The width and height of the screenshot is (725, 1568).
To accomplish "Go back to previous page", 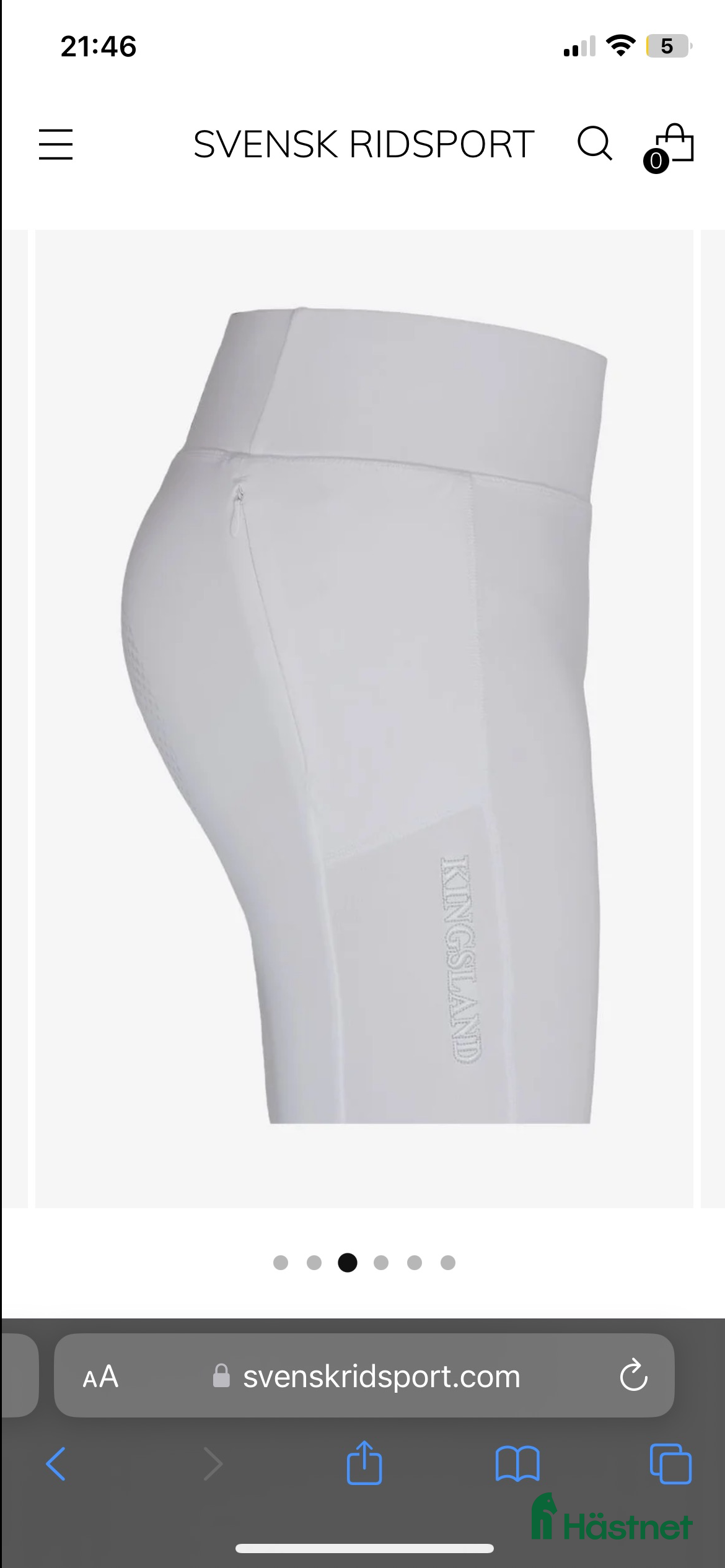I will (x=56, y=1464).
